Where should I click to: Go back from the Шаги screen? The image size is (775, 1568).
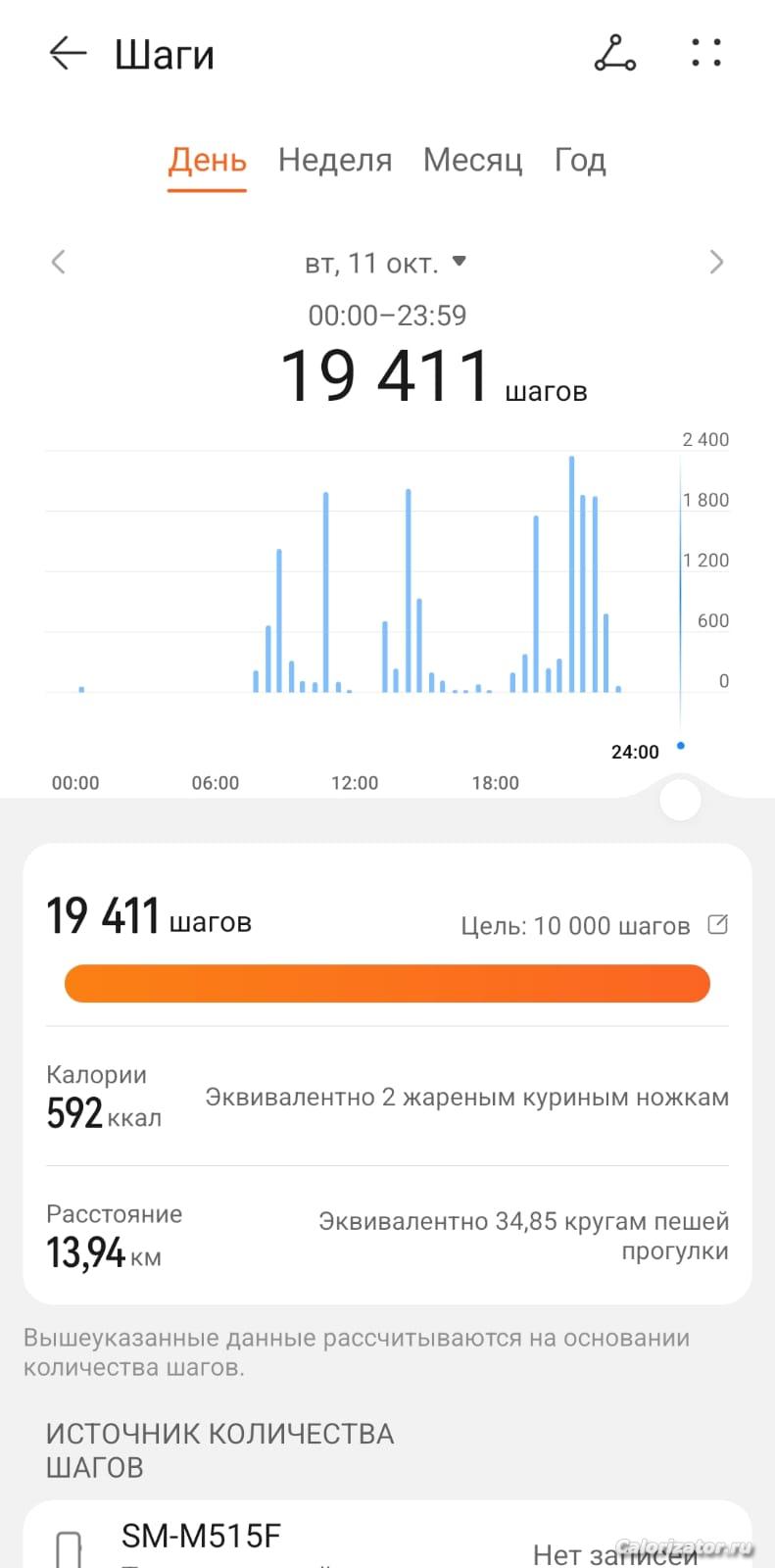click(x=68, y=54)
